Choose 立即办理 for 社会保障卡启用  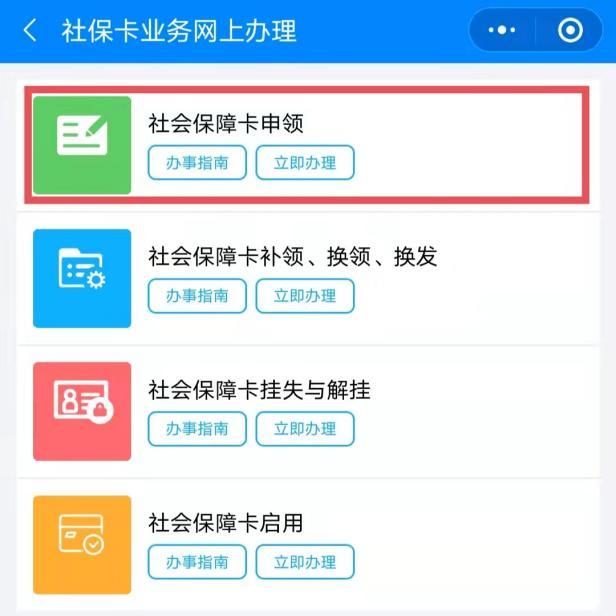coord(305,562)
